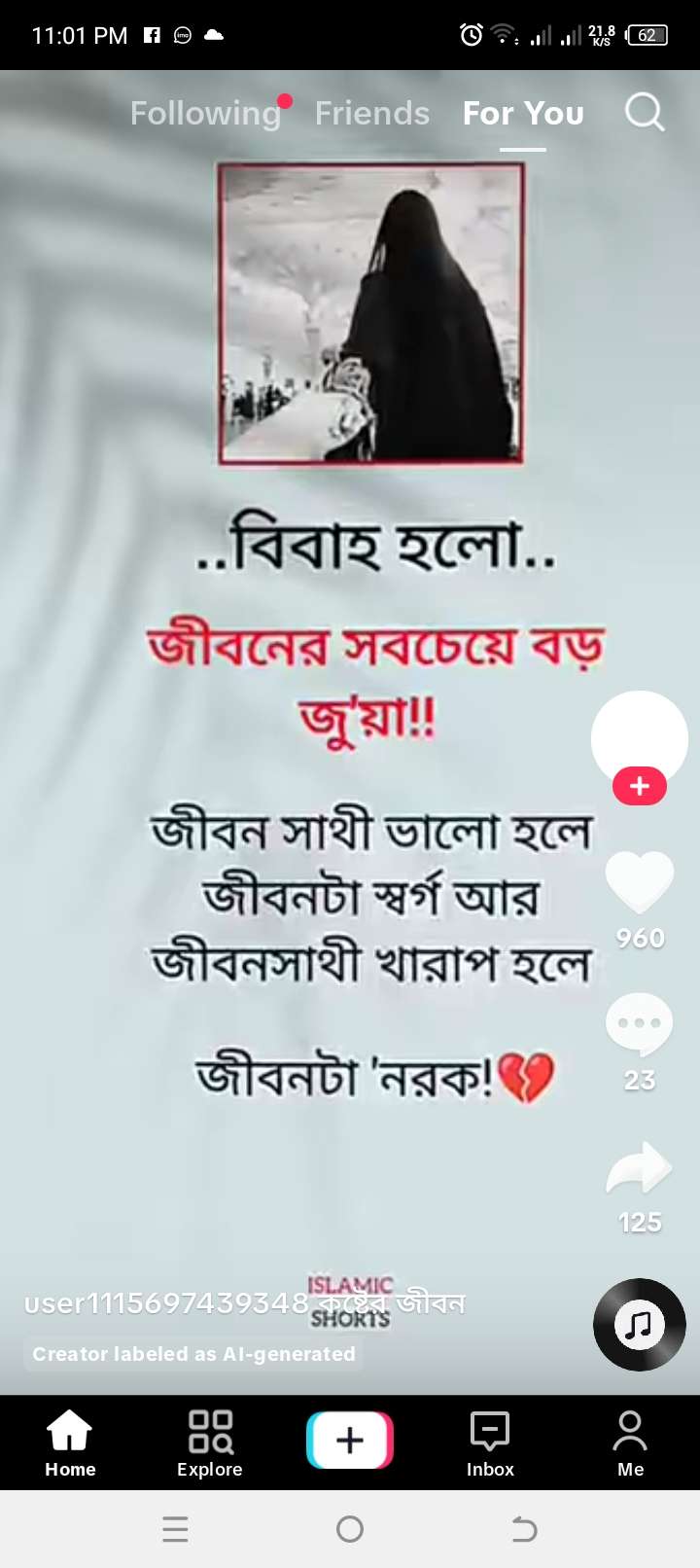Open the search magnifier icon
The width and height of the screenshot is (700, 1568).
click(x=645, y=113)
